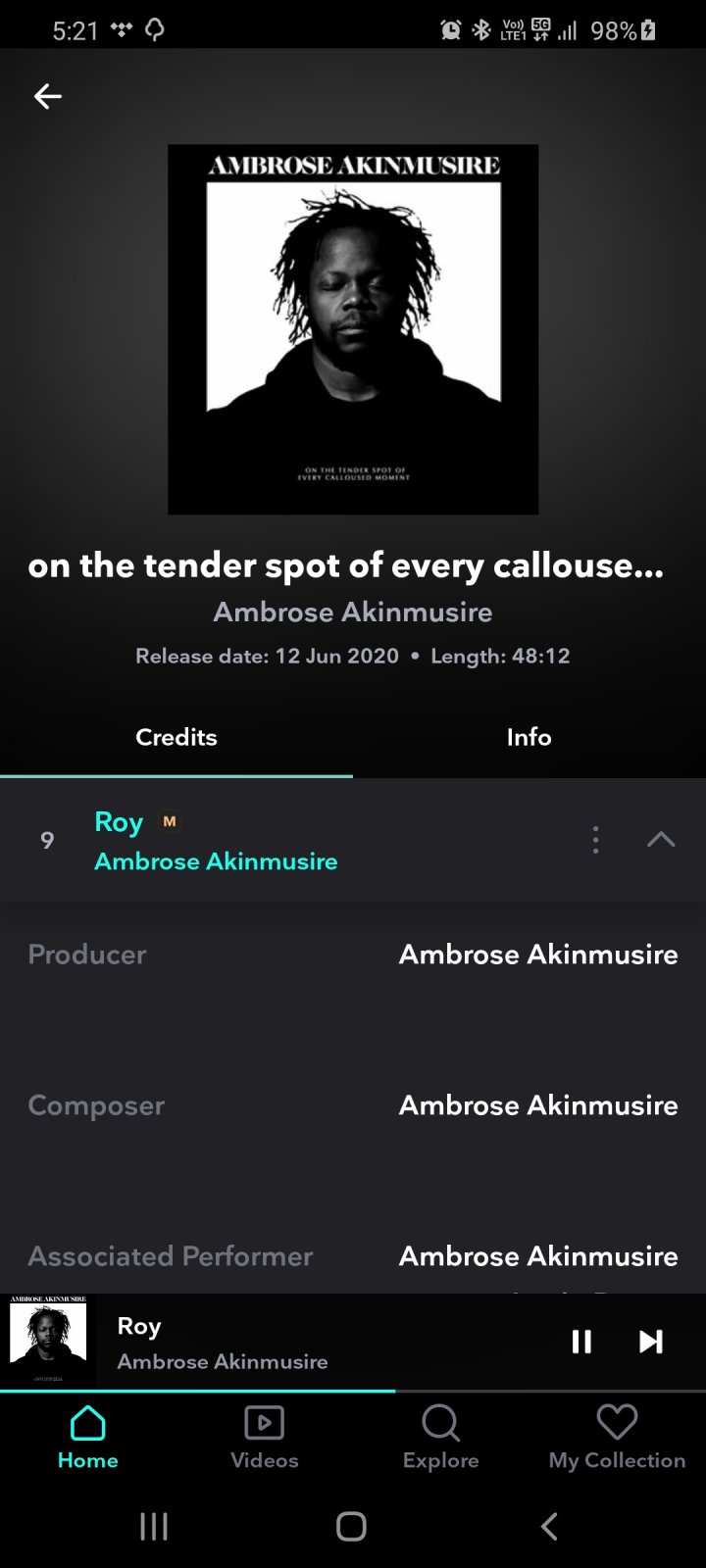Open the three-dot menu for track Roy

tap(595, 840)
